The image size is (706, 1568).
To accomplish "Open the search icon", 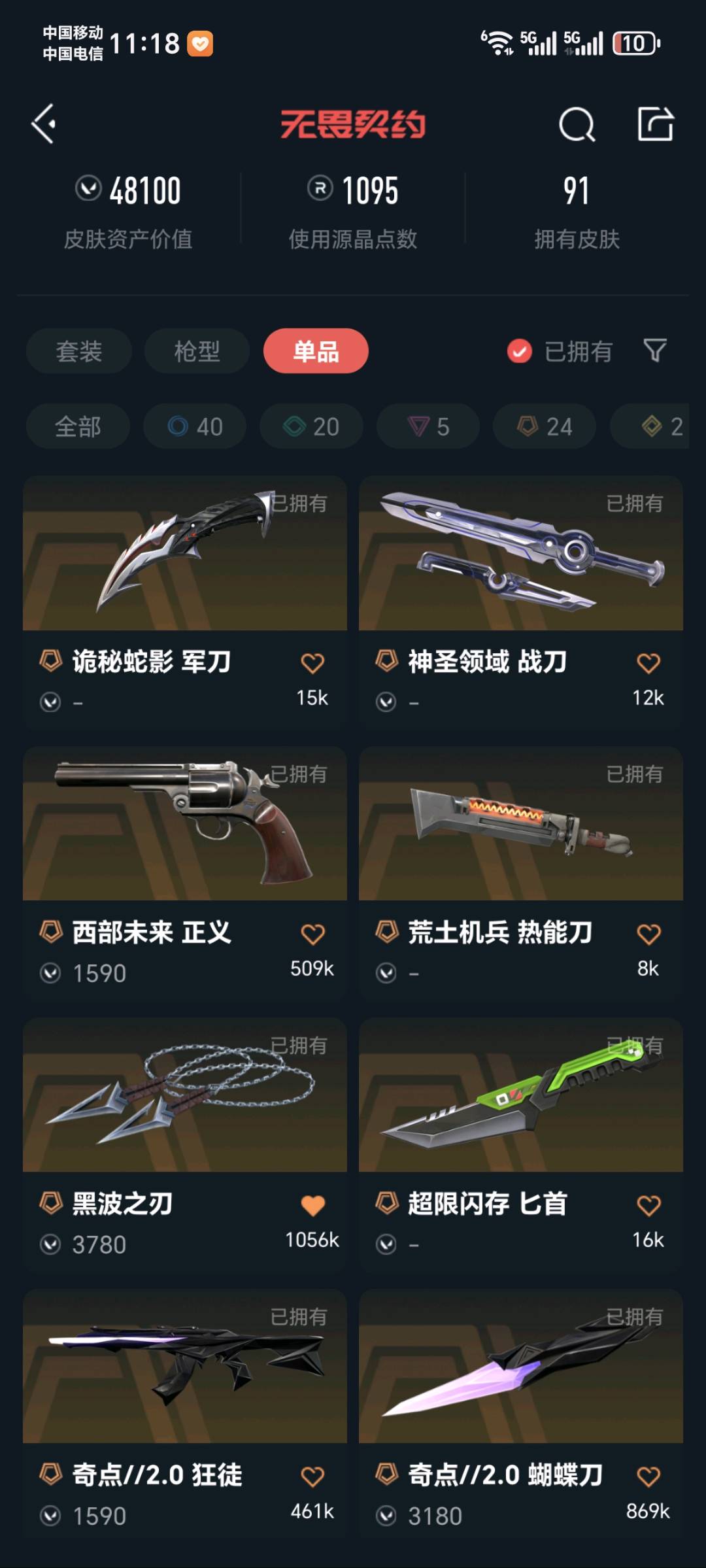I will (x=577, y=124).
